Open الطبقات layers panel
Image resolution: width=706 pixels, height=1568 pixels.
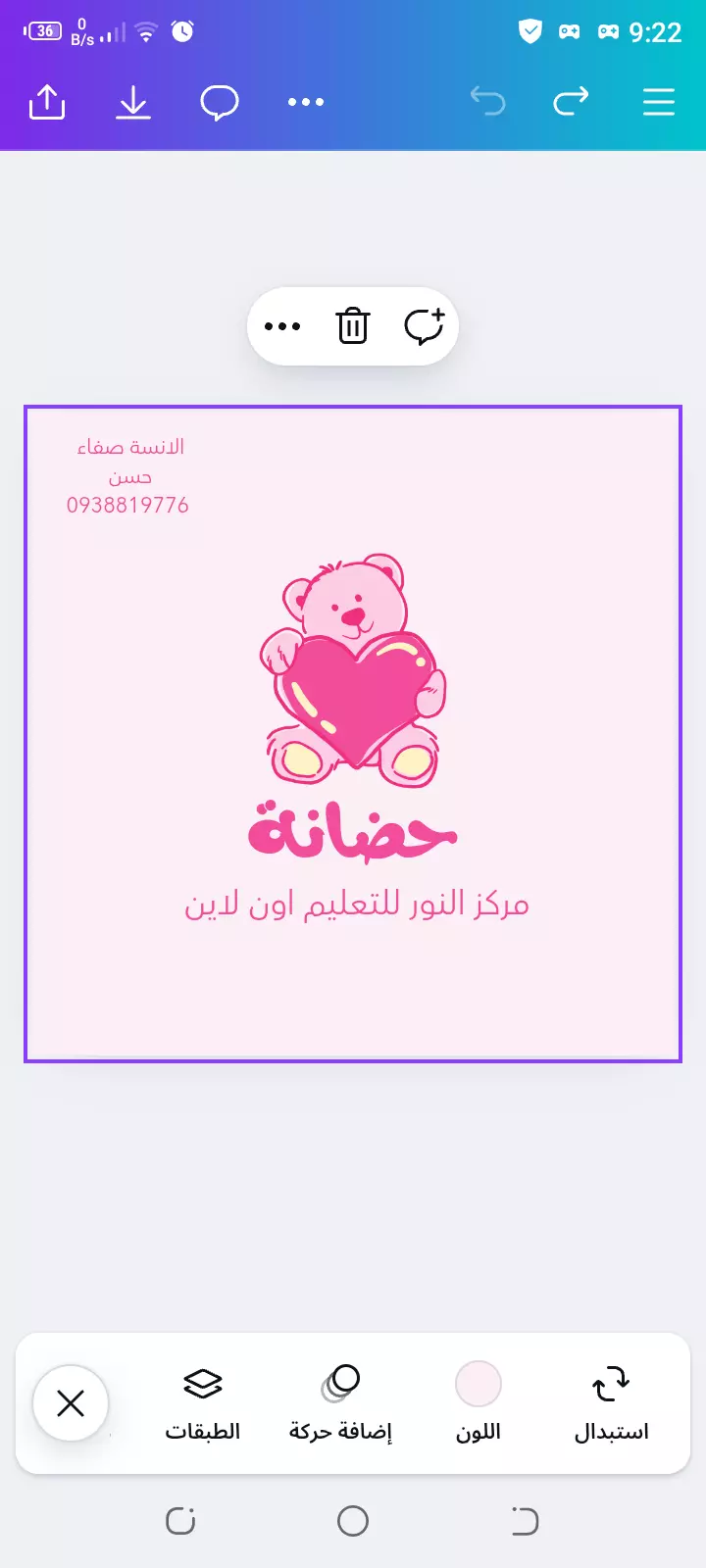[x=203, y=1403]
